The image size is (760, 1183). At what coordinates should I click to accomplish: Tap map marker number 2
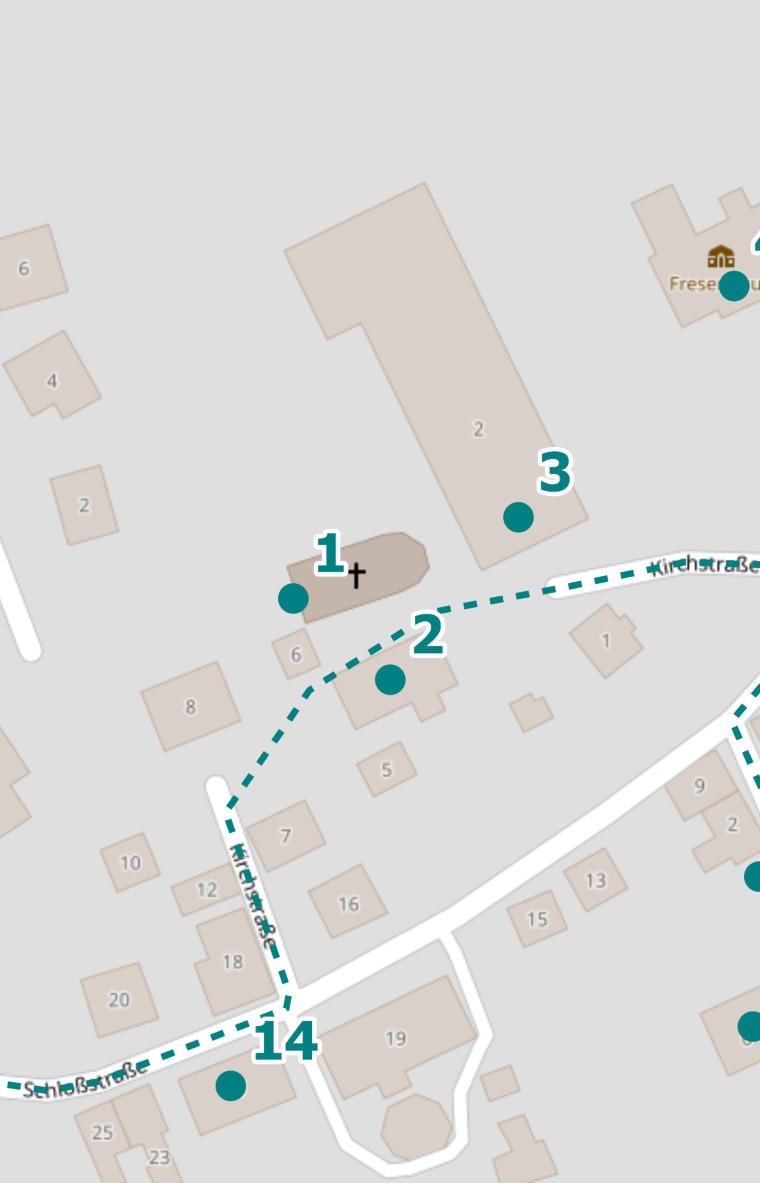point(390,680)
